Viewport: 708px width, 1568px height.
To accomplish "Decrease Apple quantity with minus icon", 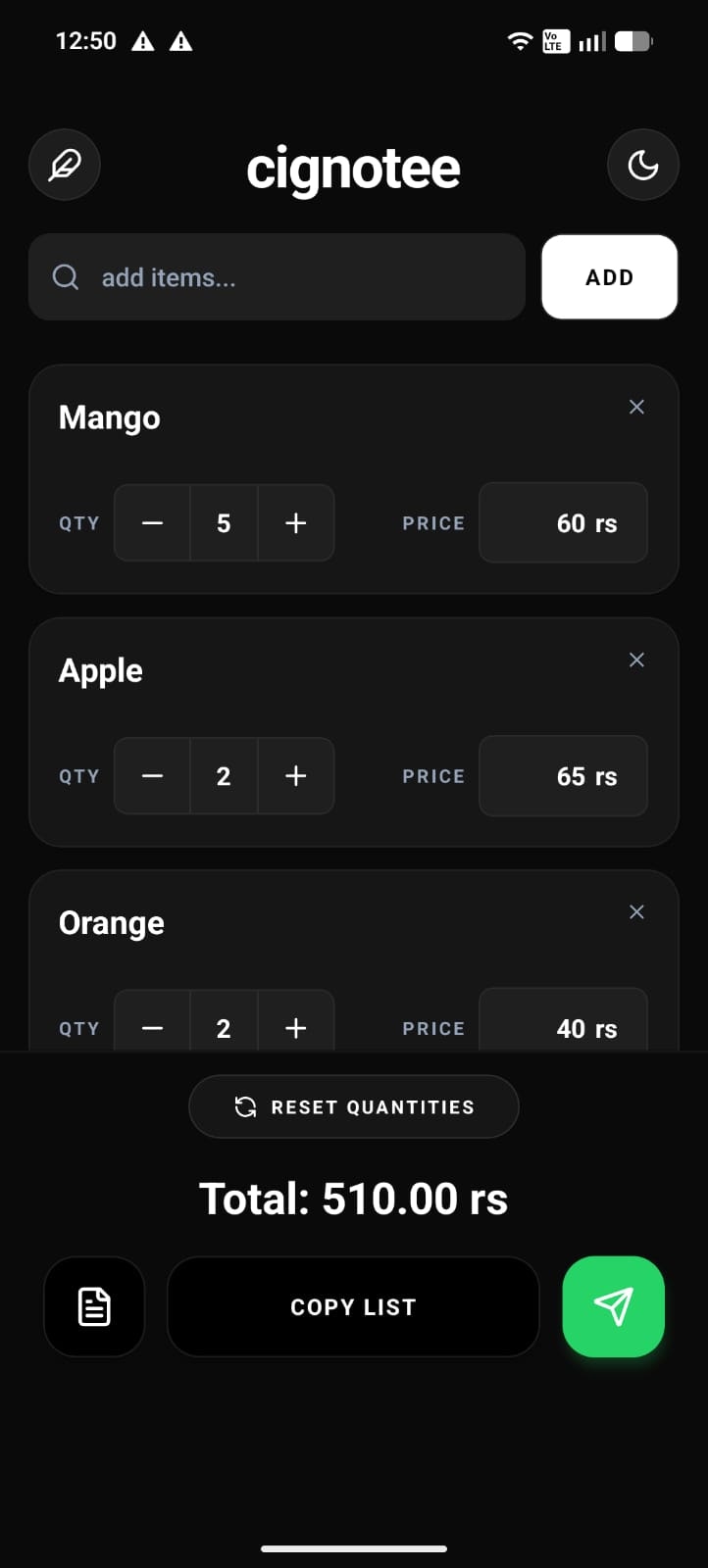I will [152, 776].
